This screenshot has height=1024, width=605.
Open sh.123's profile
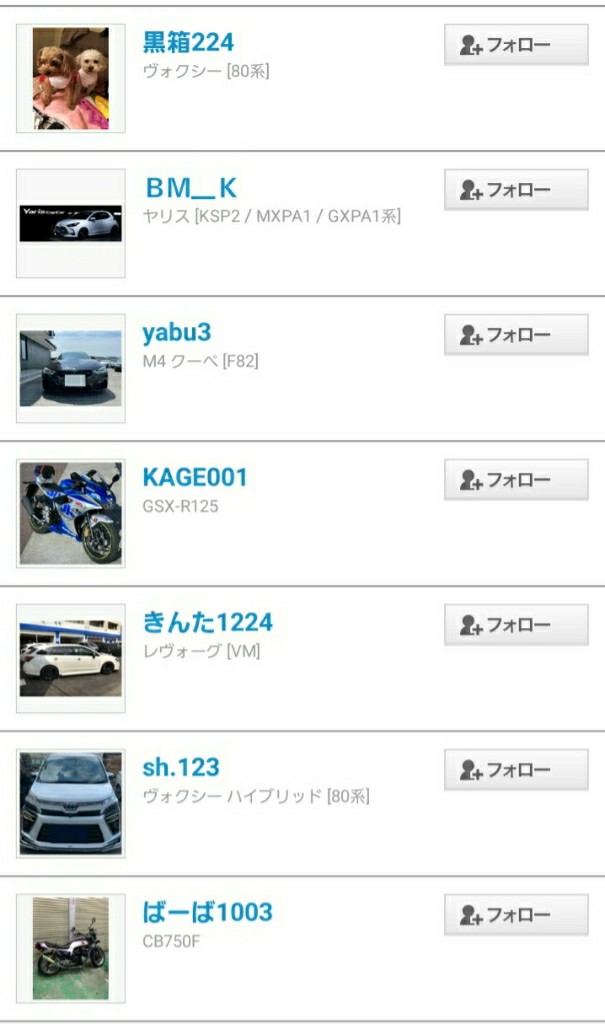(181, 767)
